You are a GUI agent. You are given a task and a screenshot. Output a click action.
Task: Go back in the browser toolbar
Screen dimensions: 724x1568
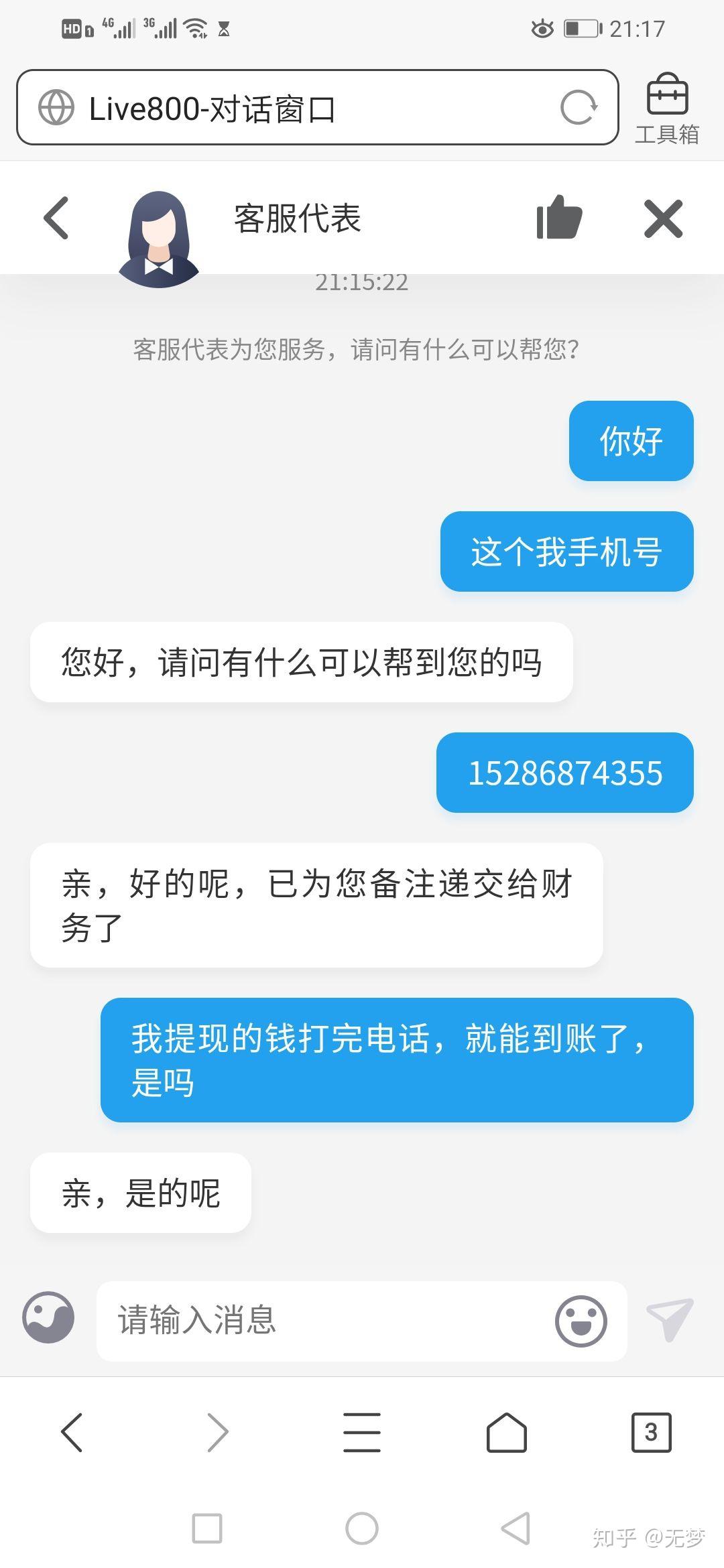[72, 1433]
